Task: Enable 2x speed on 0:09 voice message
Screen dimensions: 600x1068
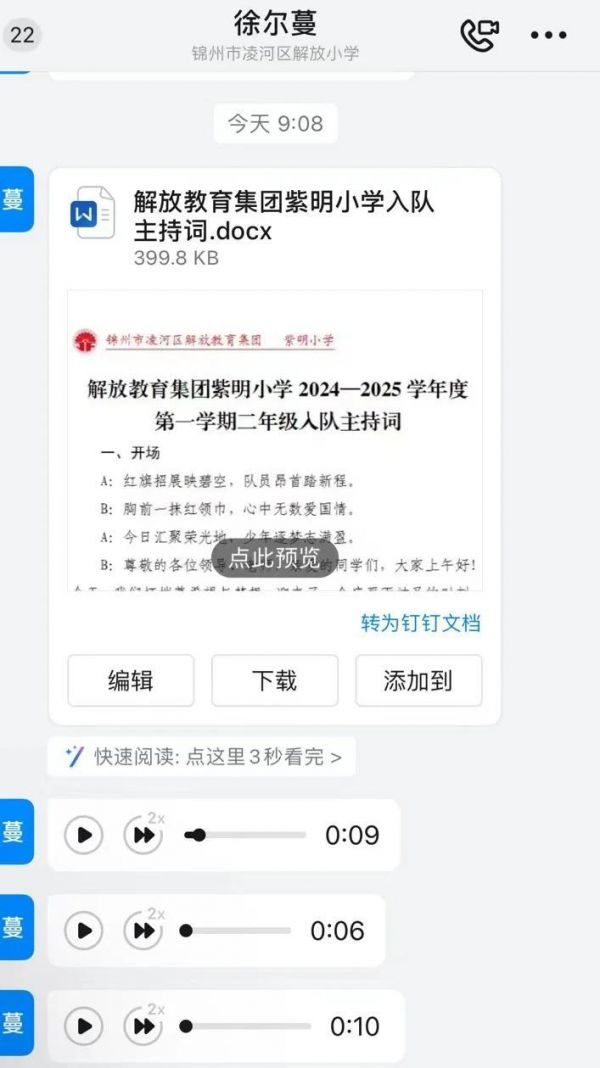Action: [x=144, y=835]
